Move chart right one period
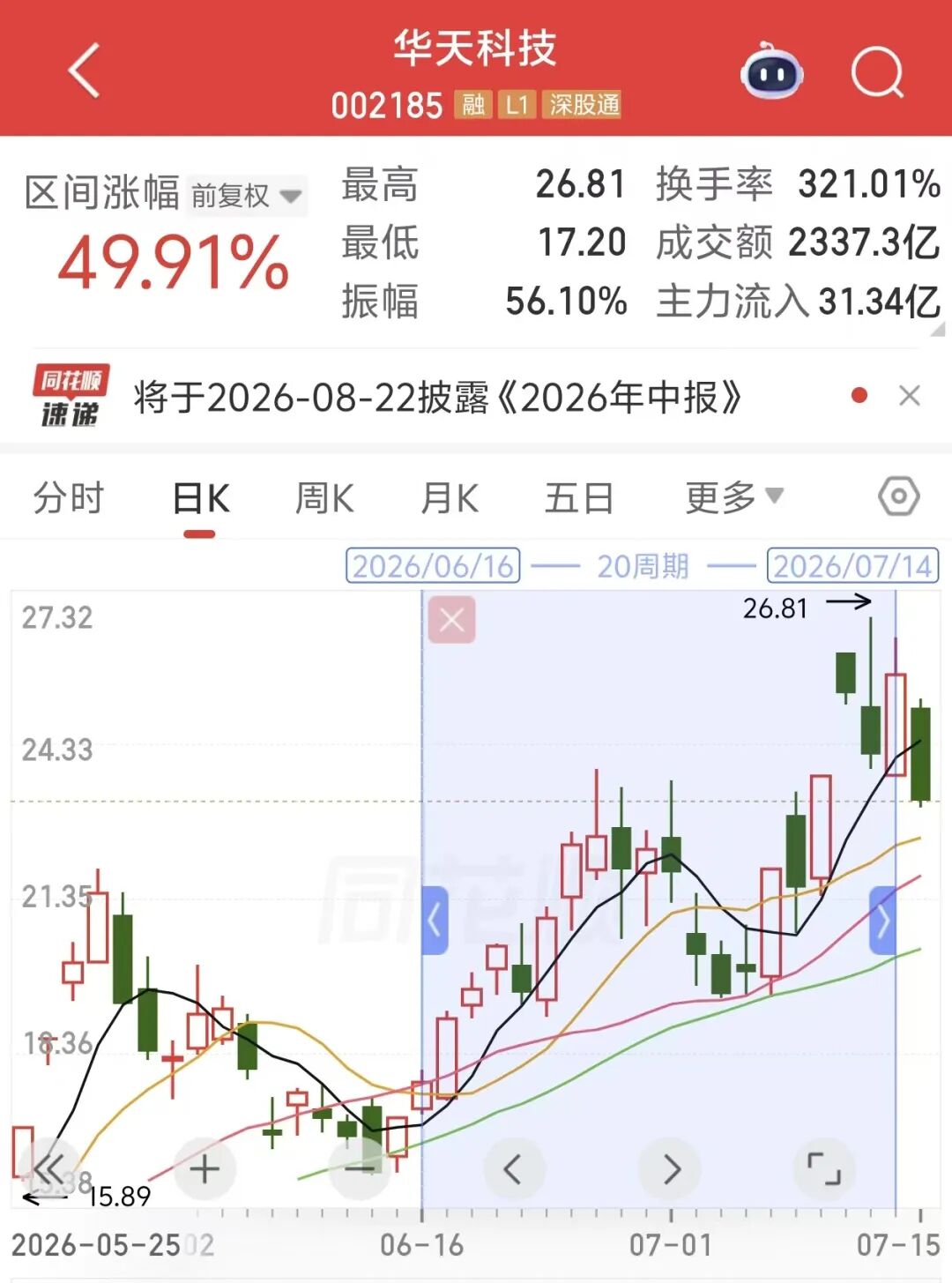Image resolution: width=952 pixels, height=1283 pixels. click(x=670, y=1169)
